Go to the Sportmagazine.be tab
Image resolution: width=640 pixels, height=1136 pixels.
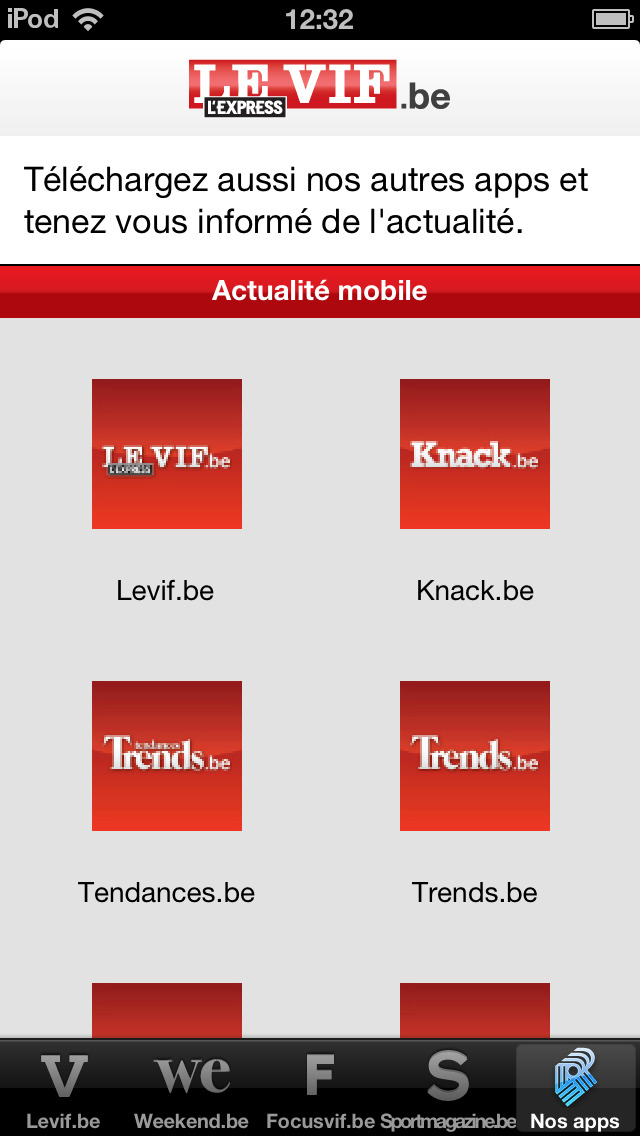[448, 1089]
